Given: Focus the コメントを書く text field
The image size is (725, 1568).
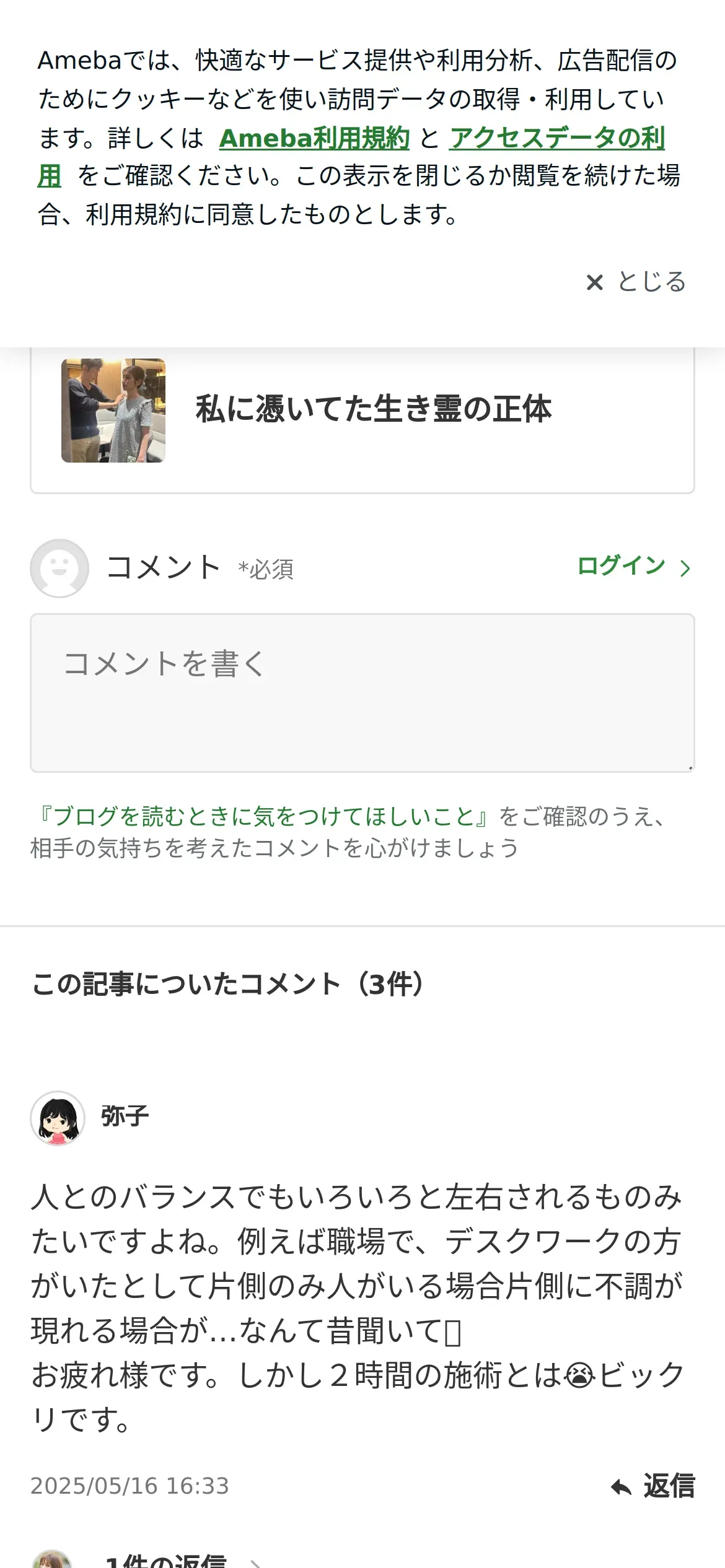Looking at the screenshot, I should coord(362,692).
